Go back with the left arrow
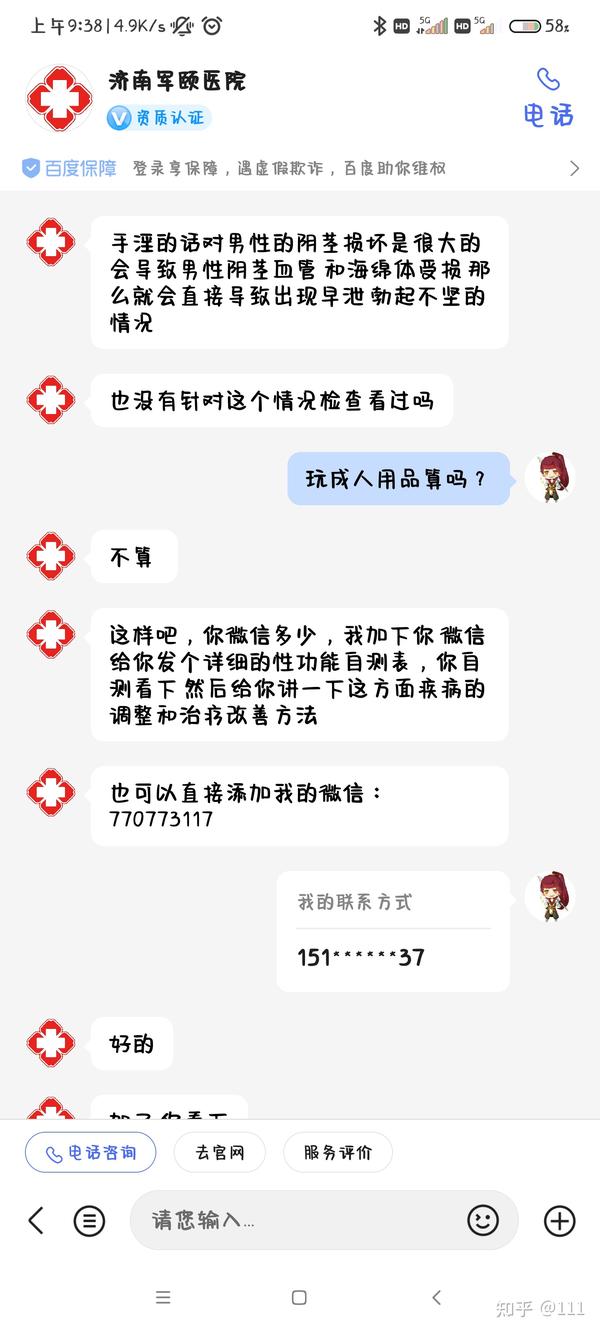This screenshot has height=1333, width=600. [36, 1220]
